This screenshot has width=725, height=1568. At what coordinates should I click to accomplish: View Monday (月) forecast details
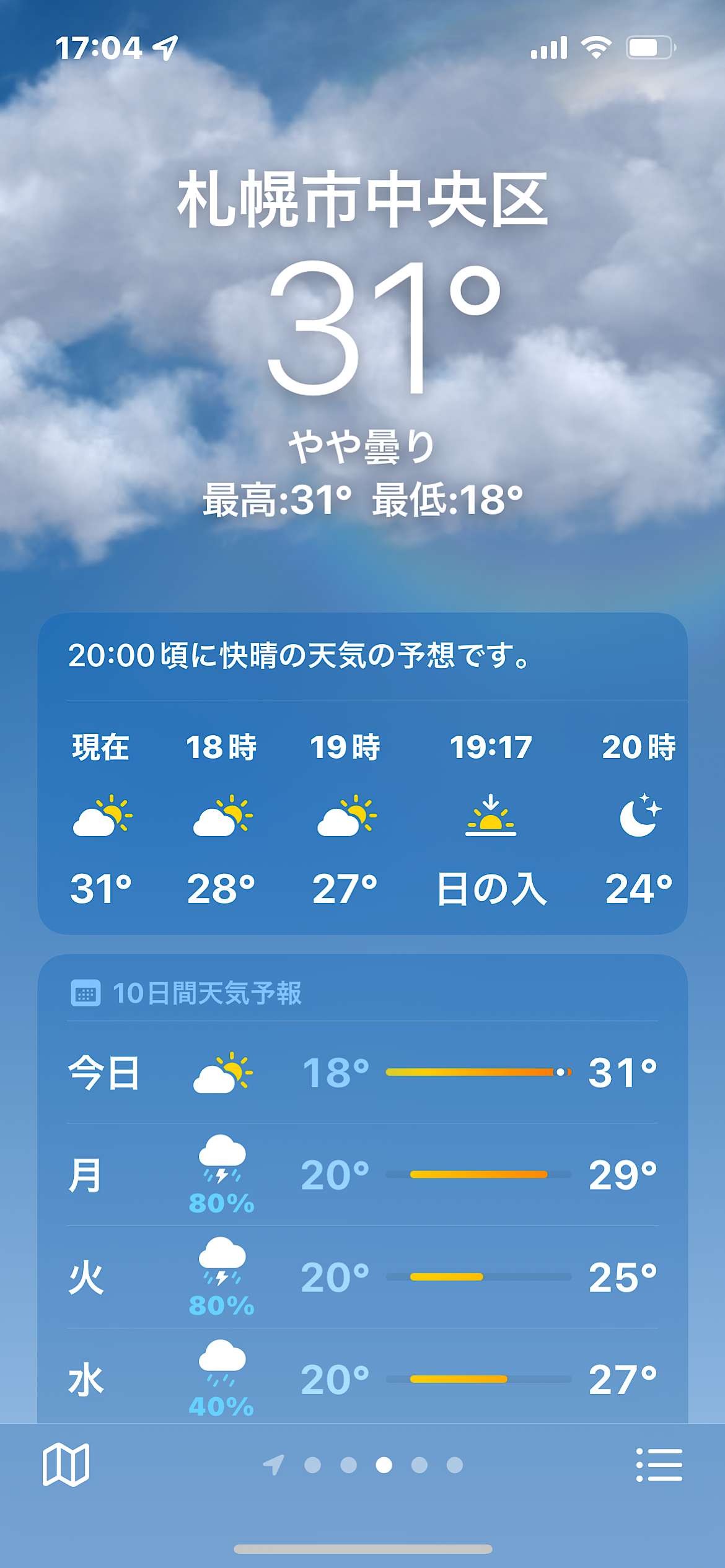(x=362, y=1175)
